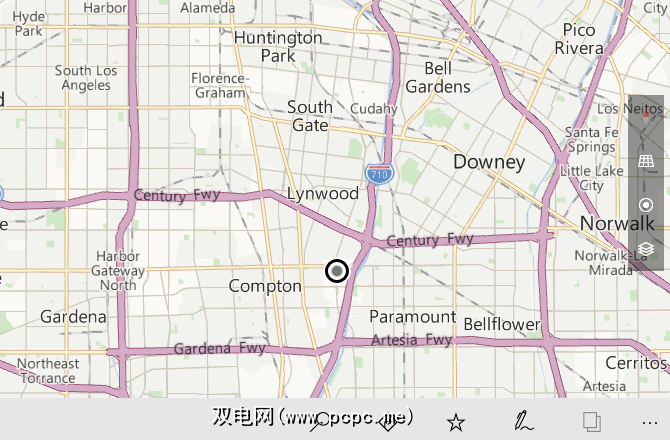670x440 pixels.
Task: Activate the ink pen tool
Action: [522, 421]
